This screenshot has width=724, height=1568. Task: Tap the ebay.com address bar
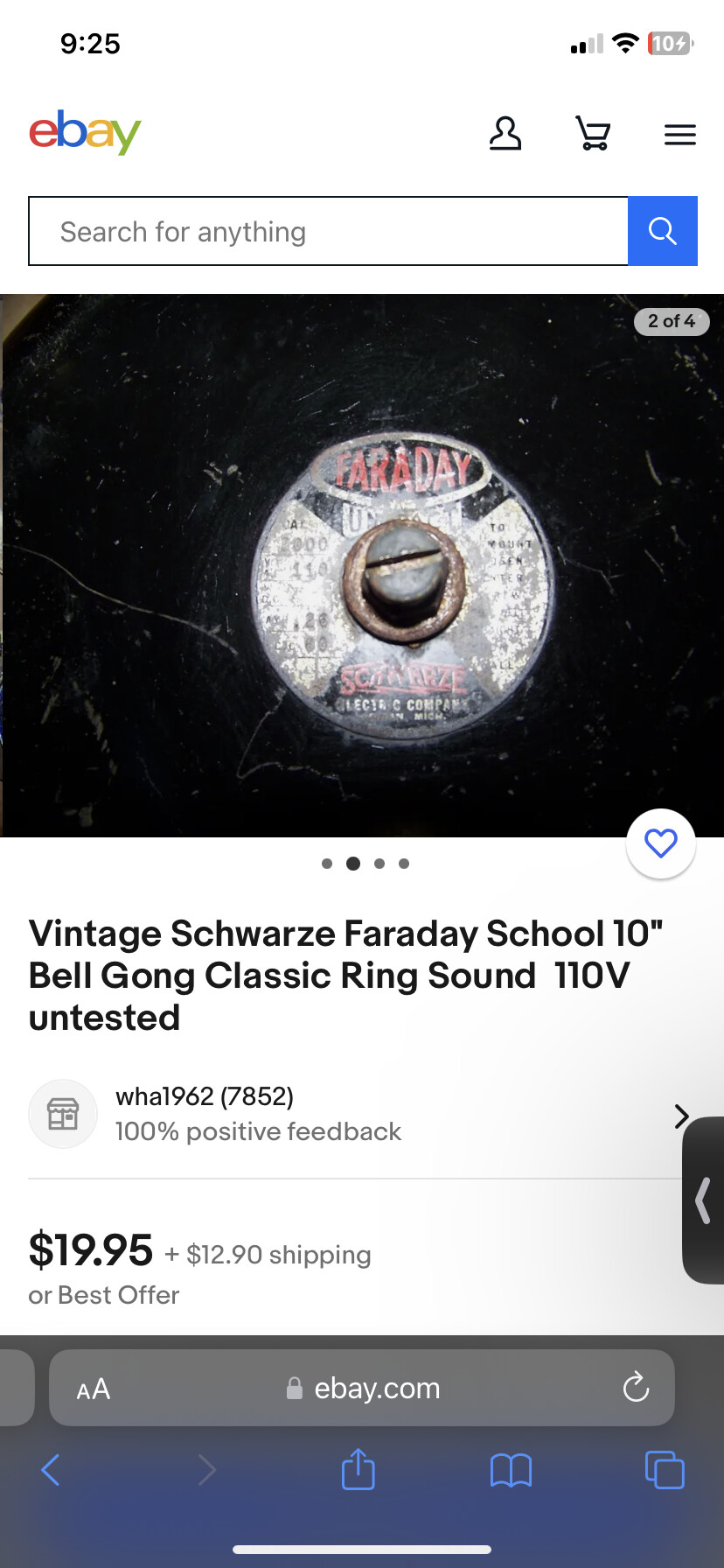pos(376,1389)
